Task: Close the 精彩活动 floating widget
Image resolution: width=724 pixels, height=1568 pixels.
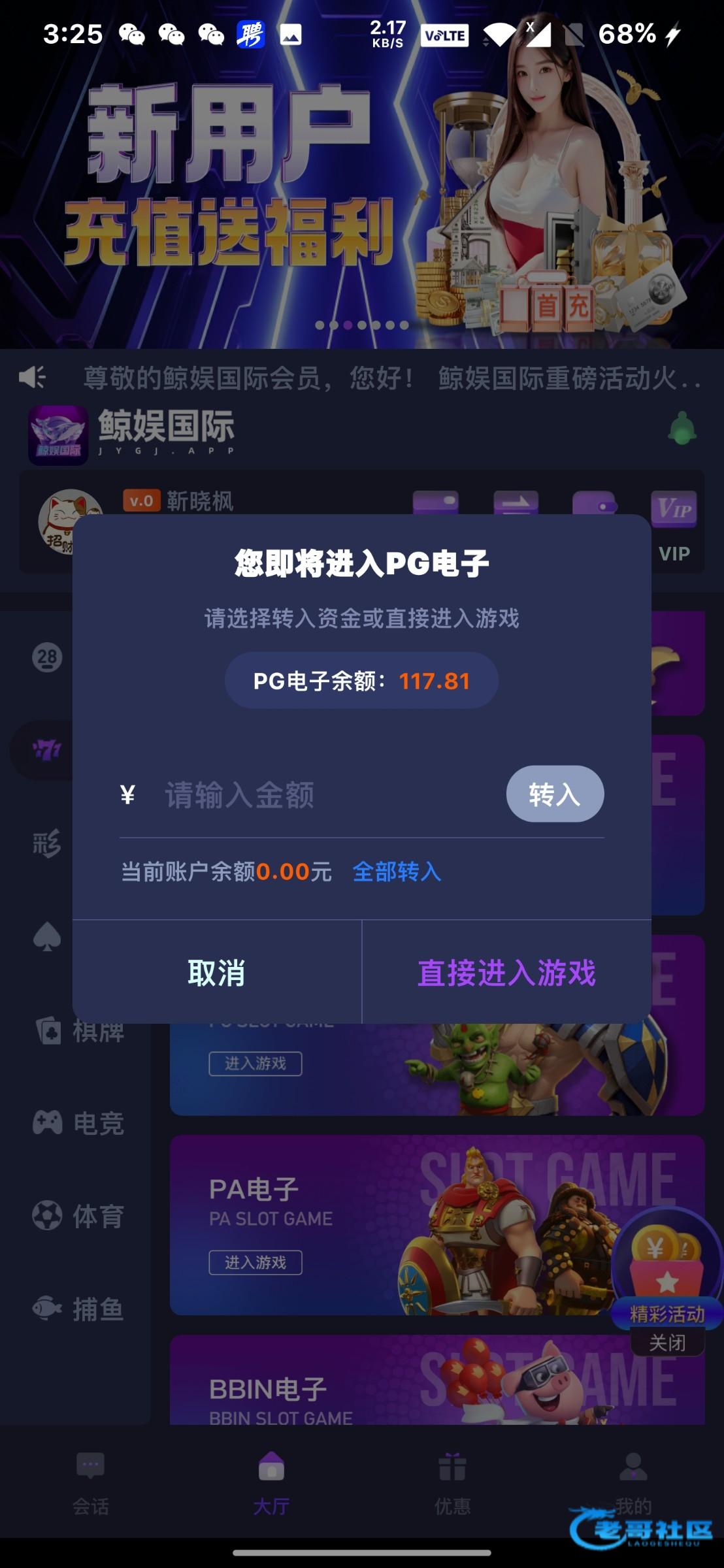Action: [x=667, y=1343]
